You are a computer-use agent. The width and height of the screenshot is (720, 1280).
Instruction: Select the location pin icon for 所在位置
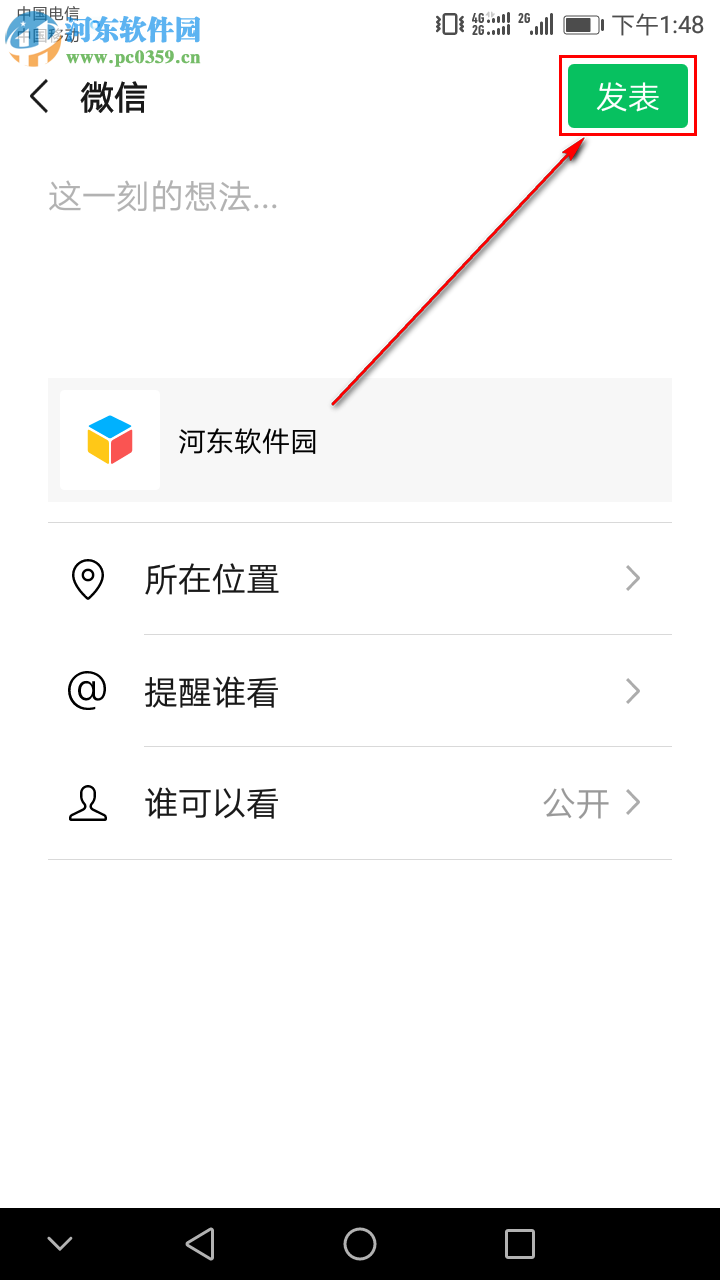pos(87,578)
